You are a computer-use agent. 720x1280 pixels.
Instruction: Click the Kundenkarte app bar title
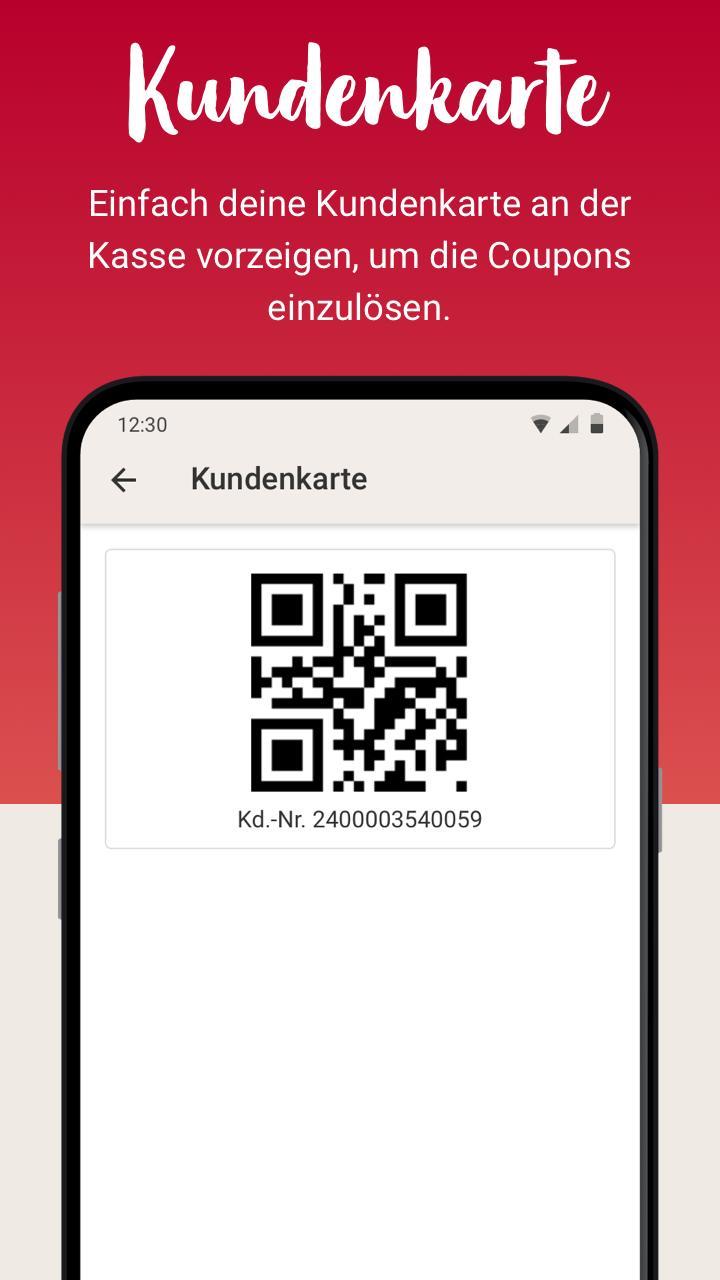[x=280, y=480]
